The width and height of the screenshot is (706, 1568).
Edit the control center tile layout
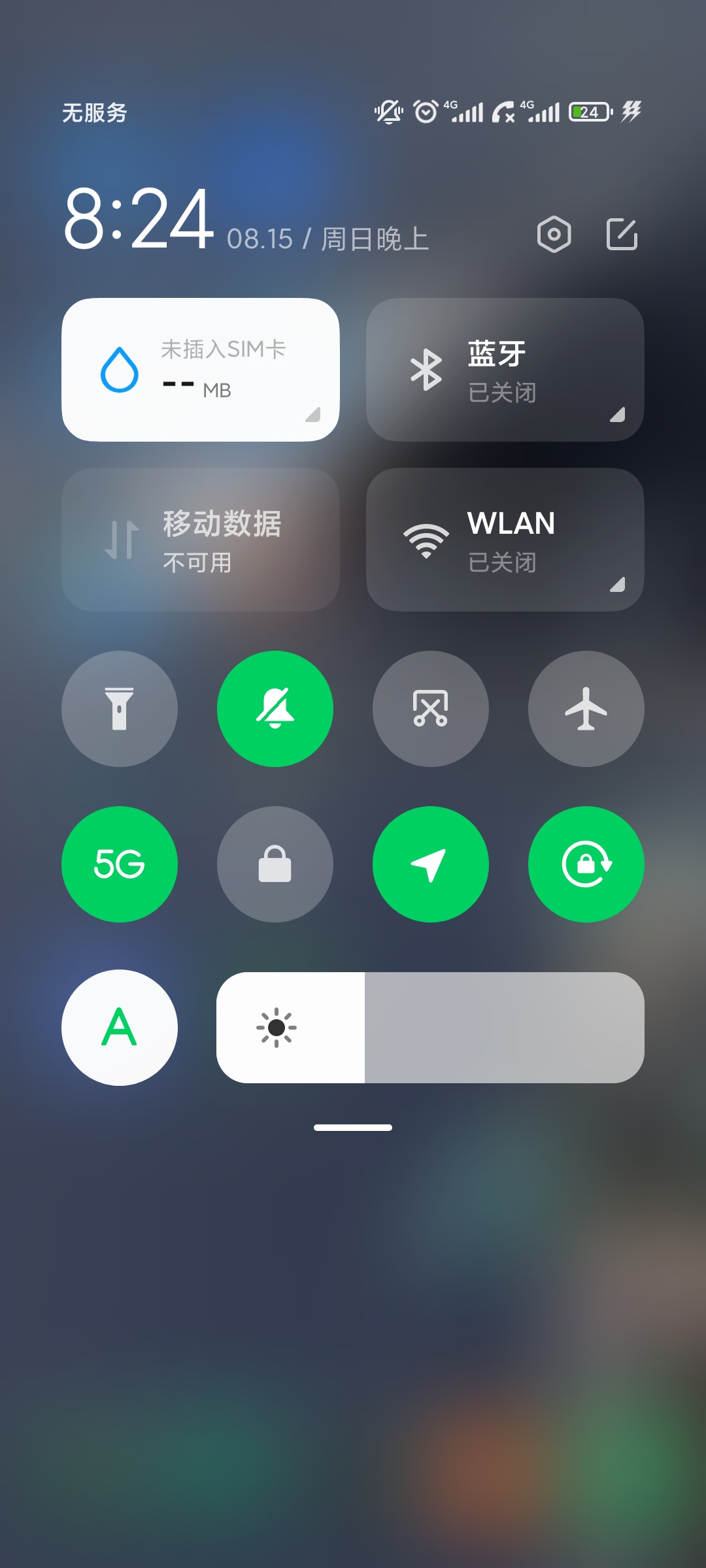coord(622,234)
